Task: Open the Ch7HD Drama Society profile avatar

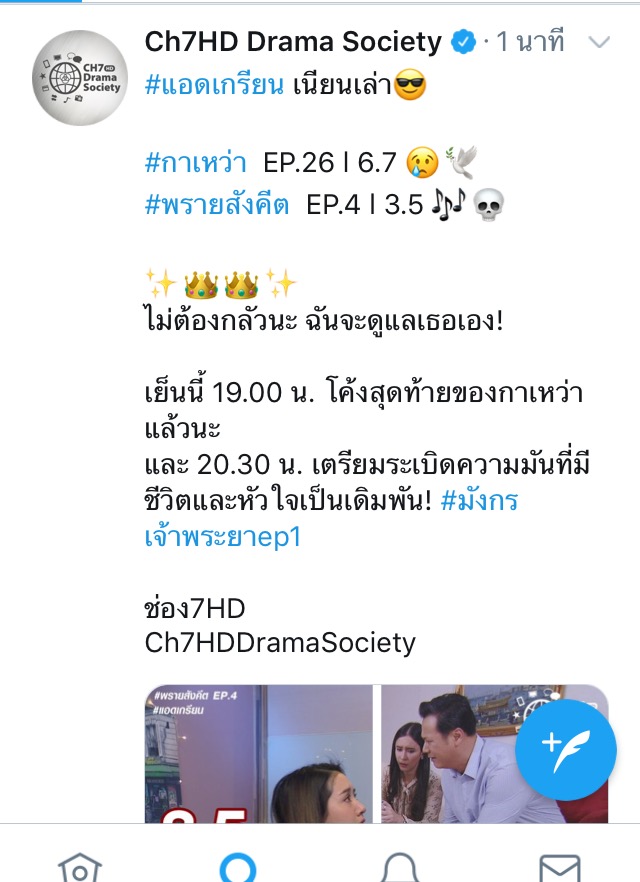Action: (80, 78)
